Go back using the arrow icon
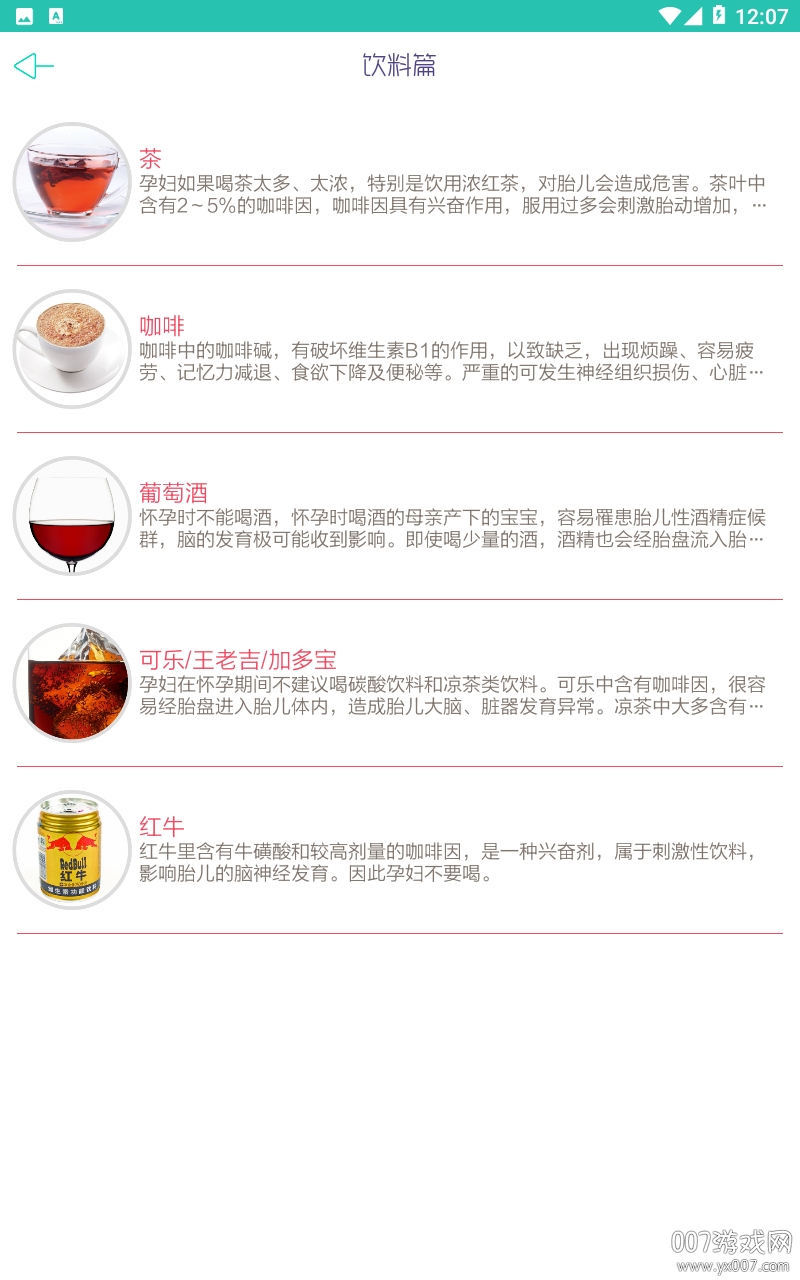800x1280 pixels. tap(33, 66)
